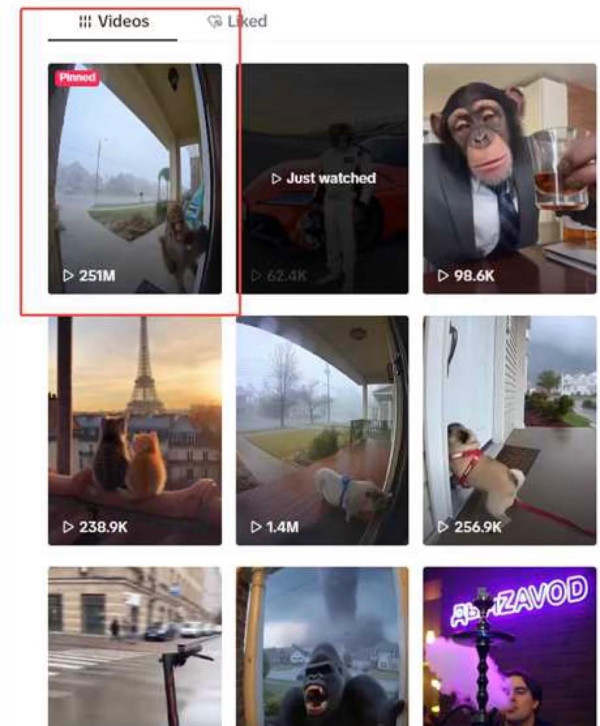
Task: Play the video with 1.4M views
Action: click(322, 430)
